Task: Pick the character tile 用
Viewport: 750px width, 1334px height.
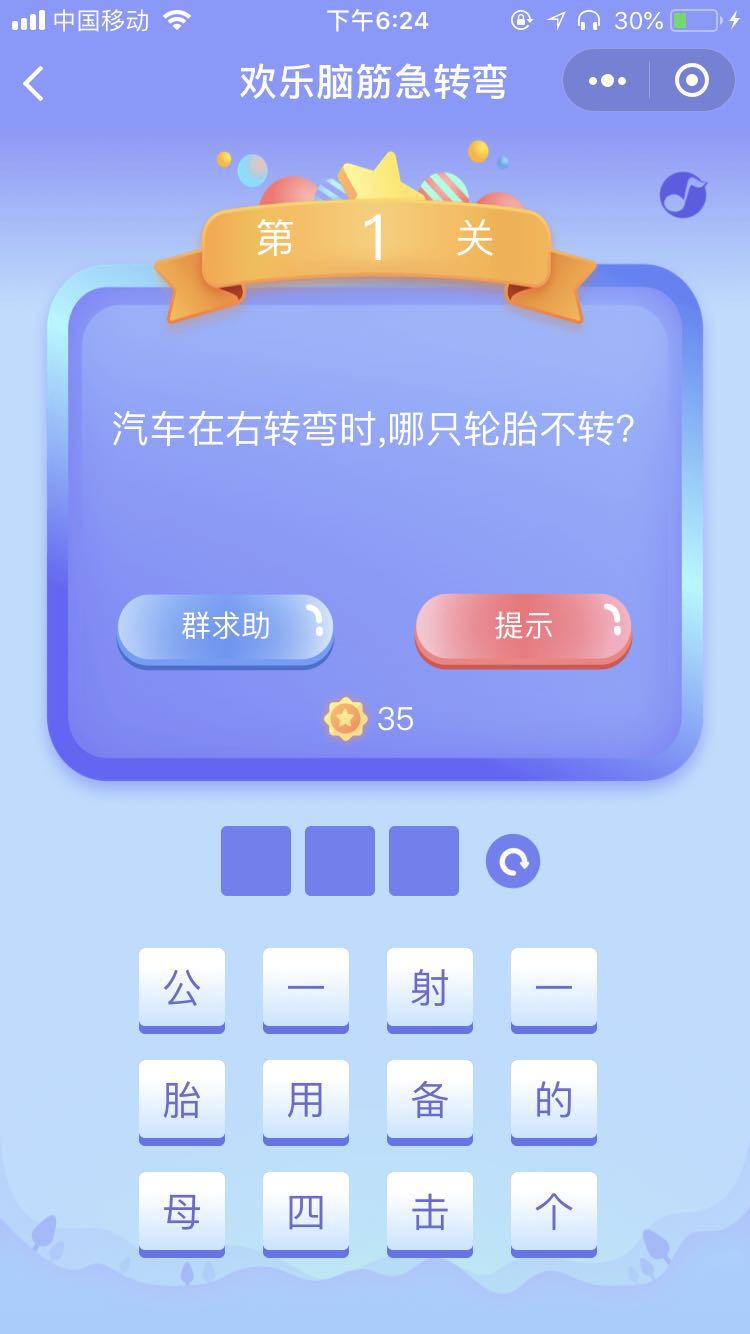Action: point(306,1100)
